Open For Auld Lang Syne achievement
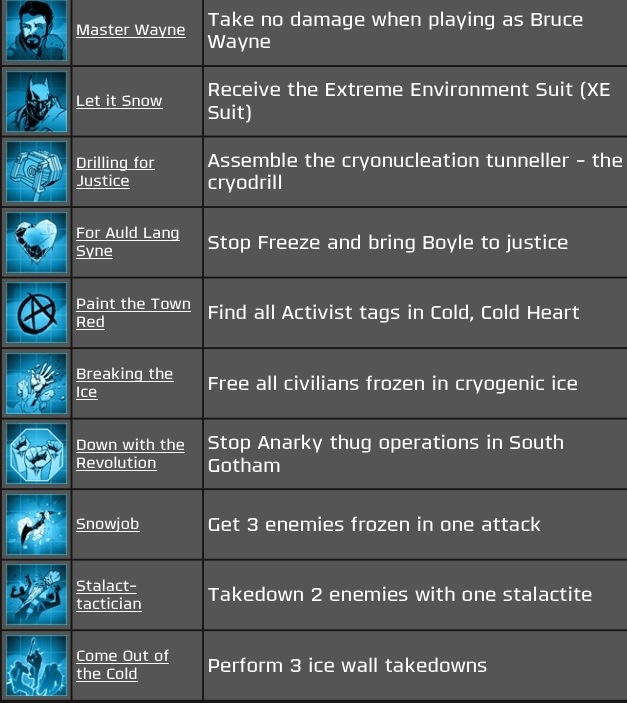The height and width of the screenshot is (703, 627). 127,233
